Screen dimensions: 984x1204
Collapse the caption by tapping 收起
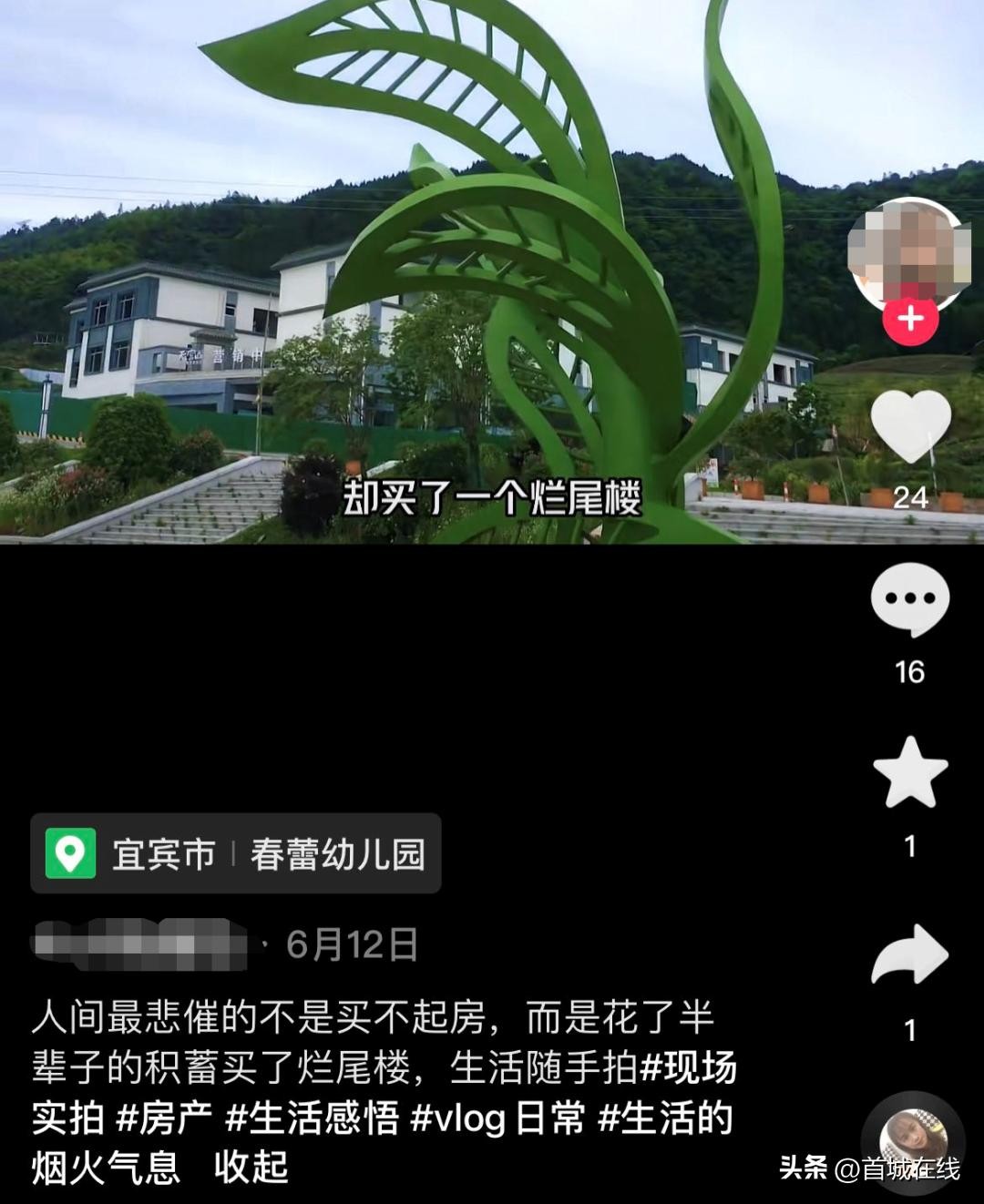(x=251, y=1167)
